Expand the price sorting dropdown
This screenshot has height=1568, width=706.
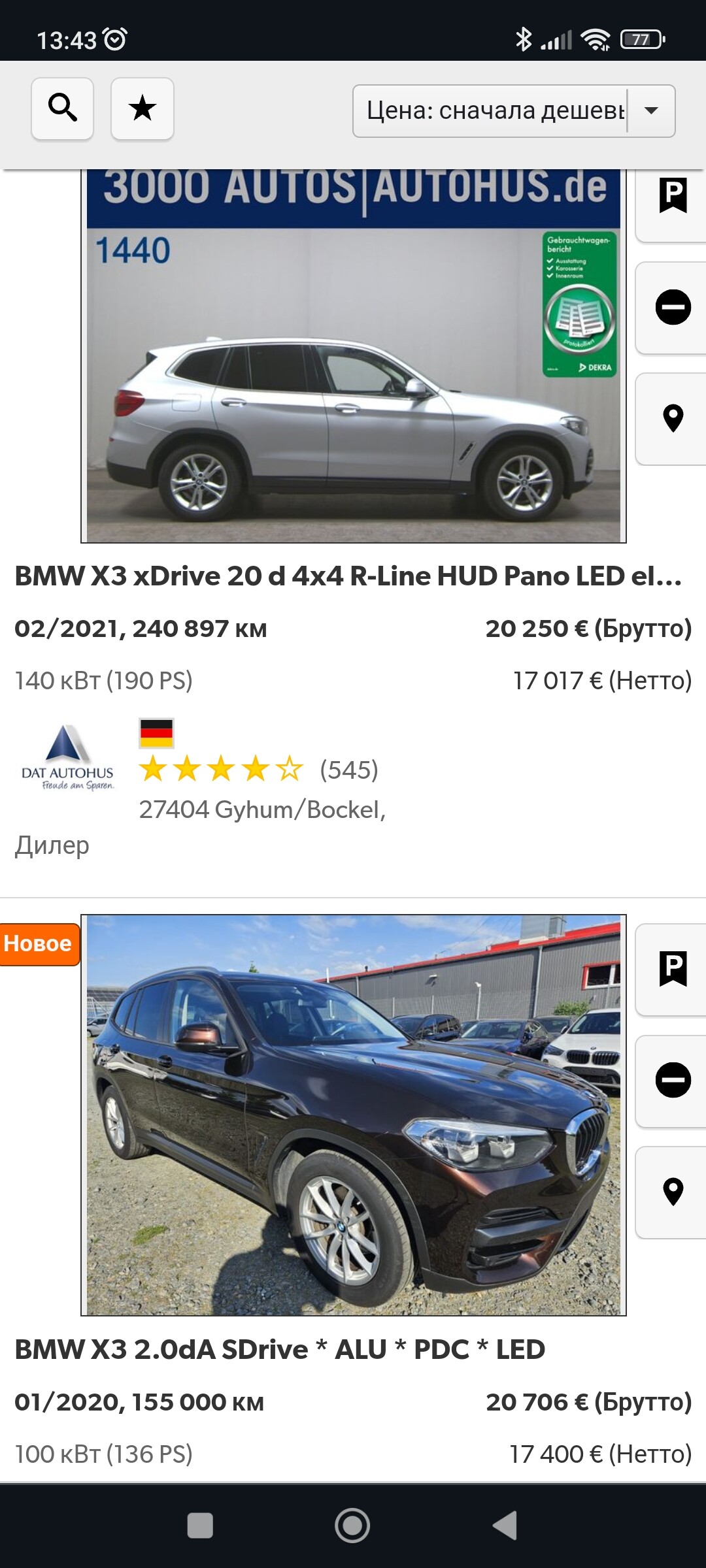click(x=514, y=111)
